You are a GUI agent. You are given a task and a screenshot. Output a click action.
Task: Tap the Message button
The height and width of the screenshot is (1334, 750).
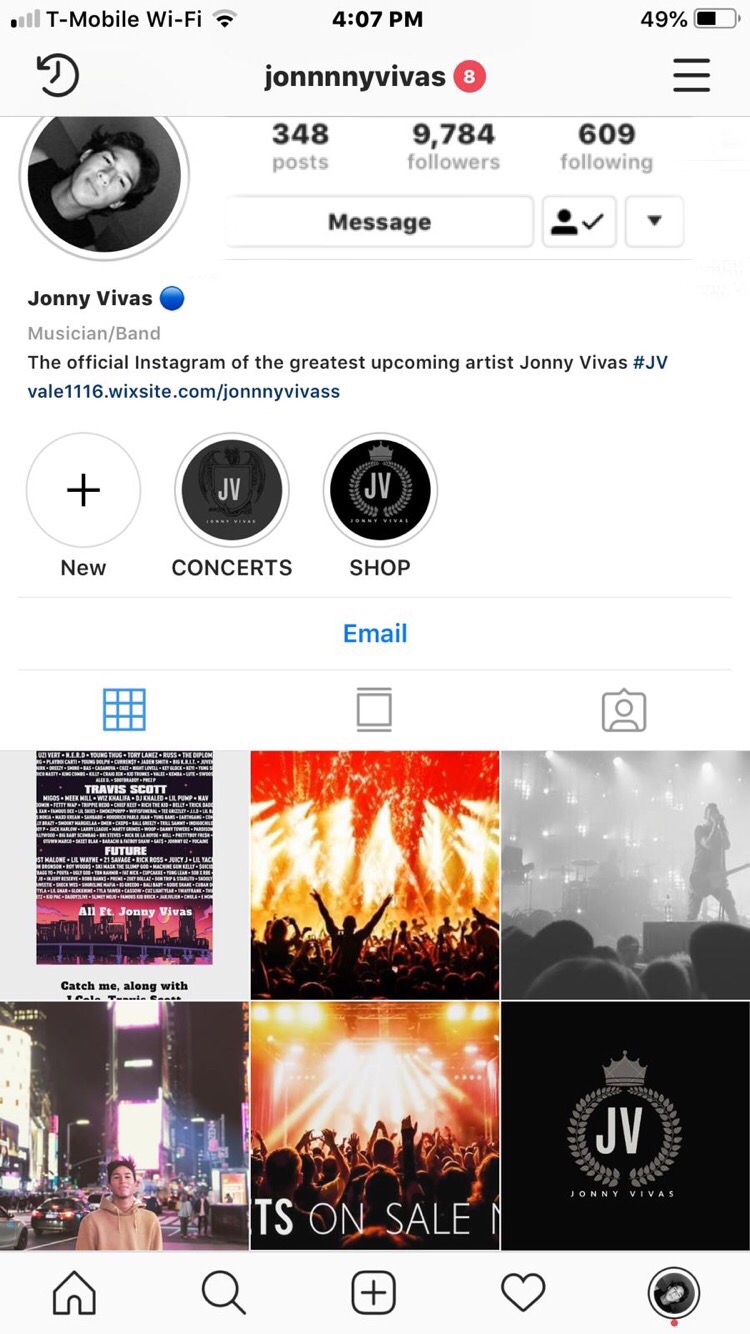click(379, 222)
